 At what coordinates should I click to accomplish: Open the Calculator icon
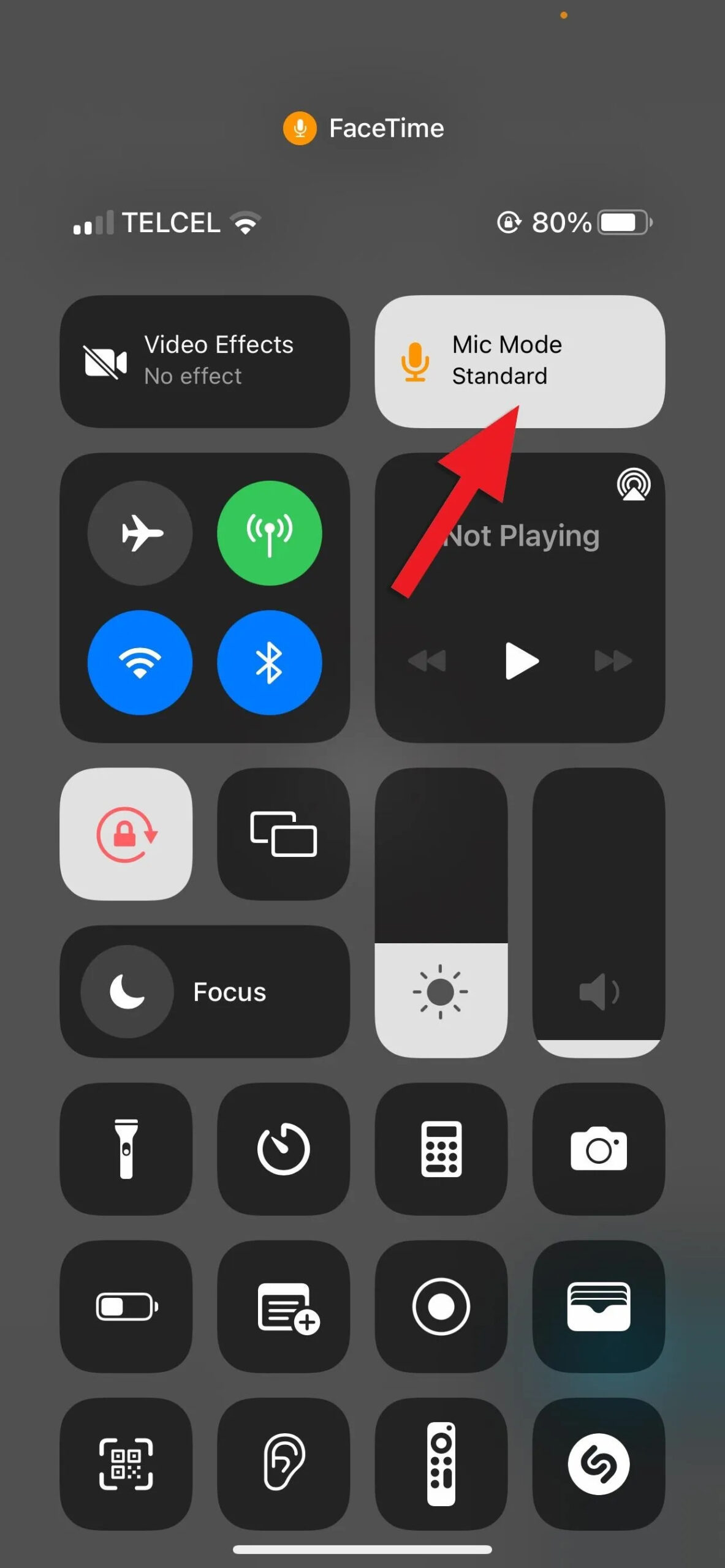[x=441, y=1148]
